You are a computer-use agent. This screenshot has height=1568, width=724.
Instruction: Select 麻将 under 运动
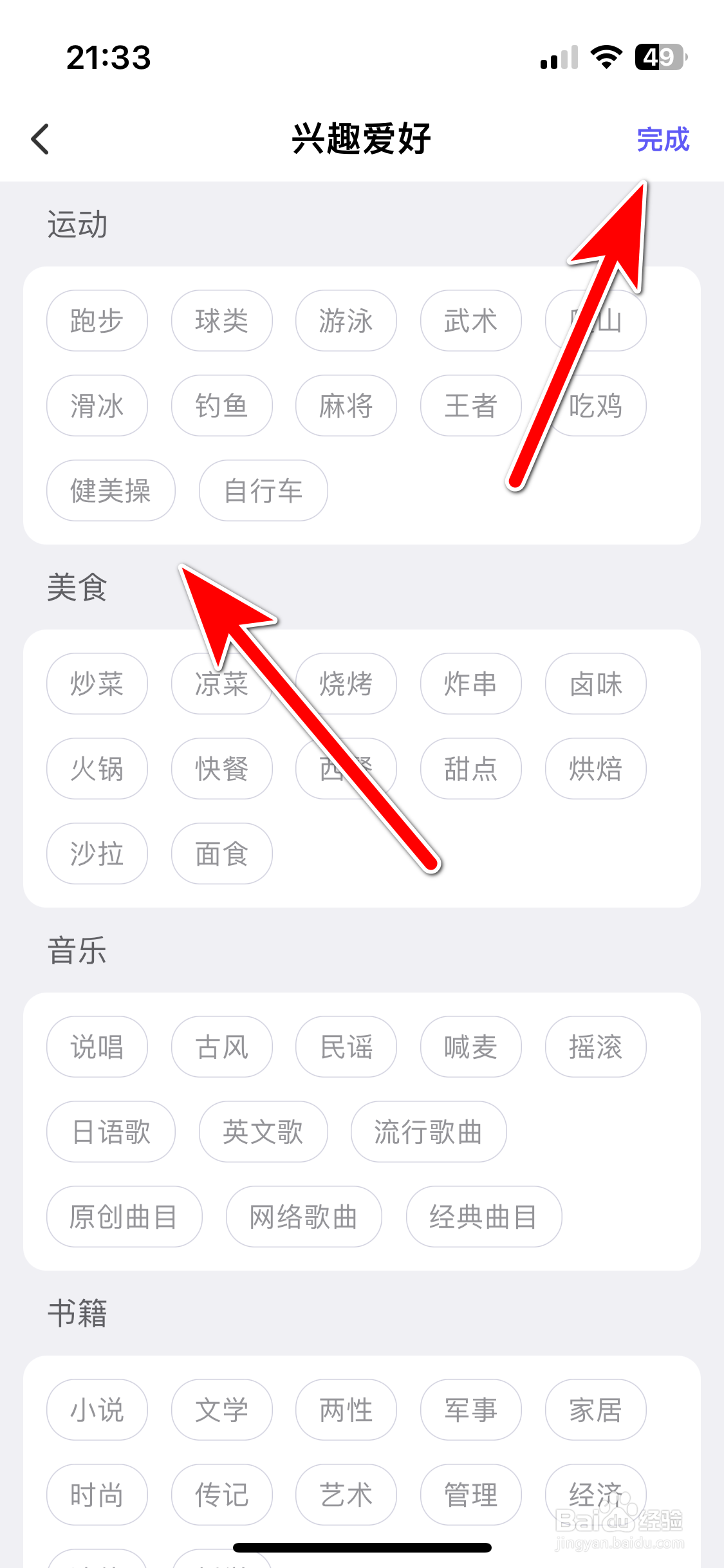[x=346, y=406]
